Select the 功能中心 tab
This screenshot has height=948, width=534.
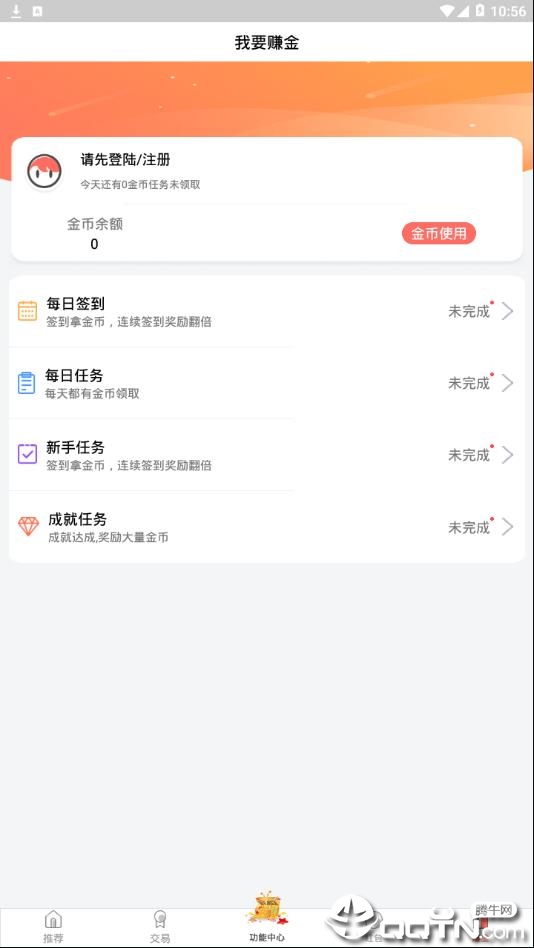tap(267, 917)
